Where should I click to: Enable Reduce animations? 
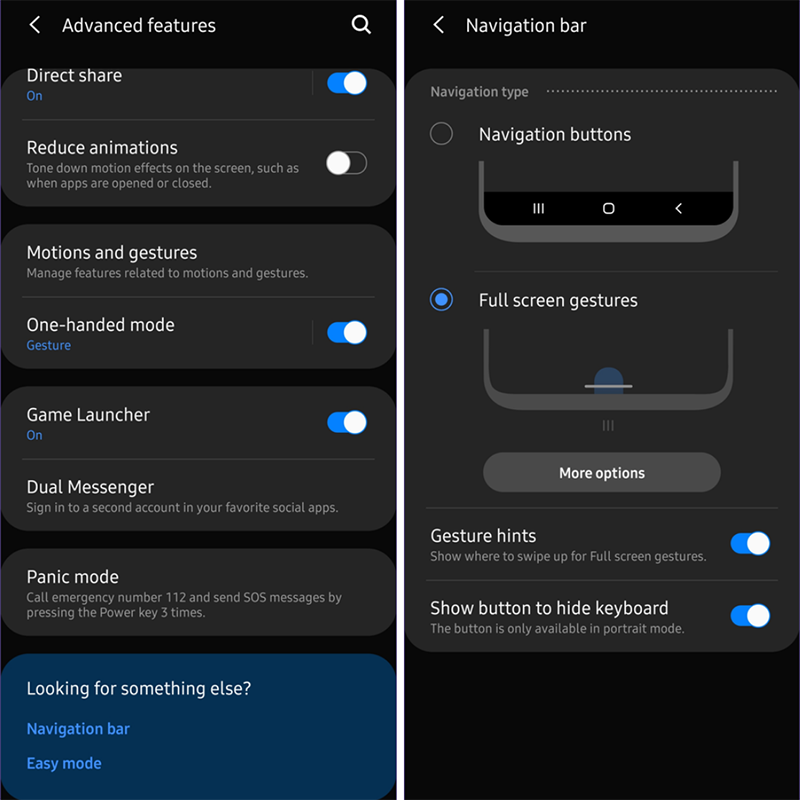(347, 163)
